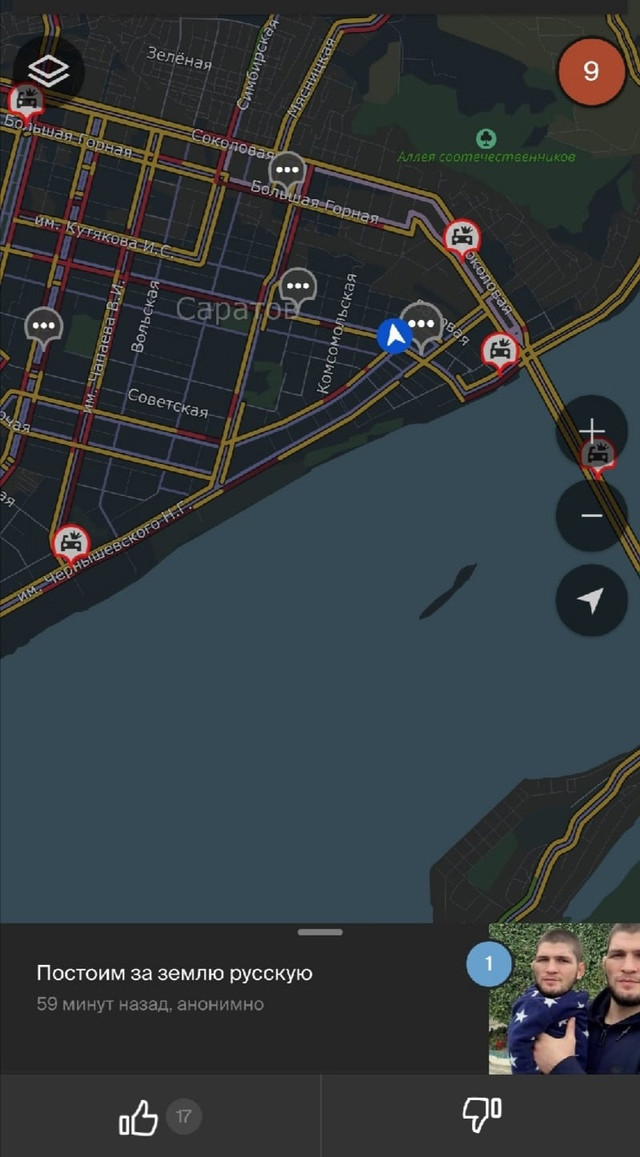
Task: Zoom in with the plus button
Action: point(591,431)
